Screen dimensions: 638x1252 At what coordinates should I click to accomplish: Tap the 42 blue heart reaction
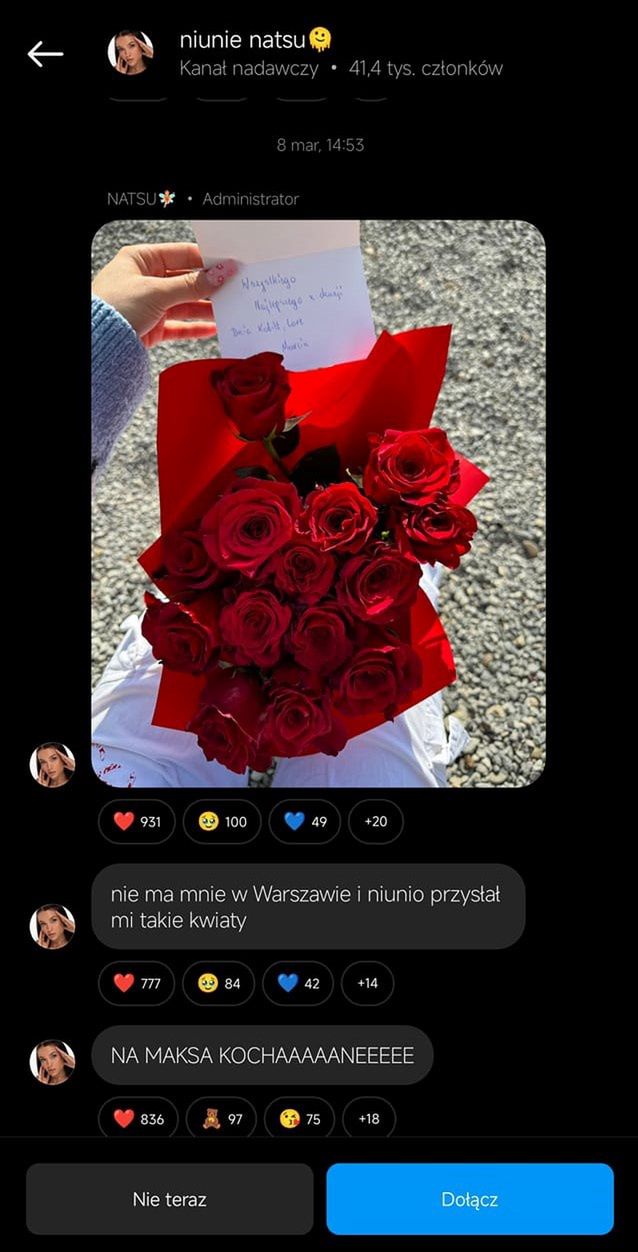click(298, 983)
